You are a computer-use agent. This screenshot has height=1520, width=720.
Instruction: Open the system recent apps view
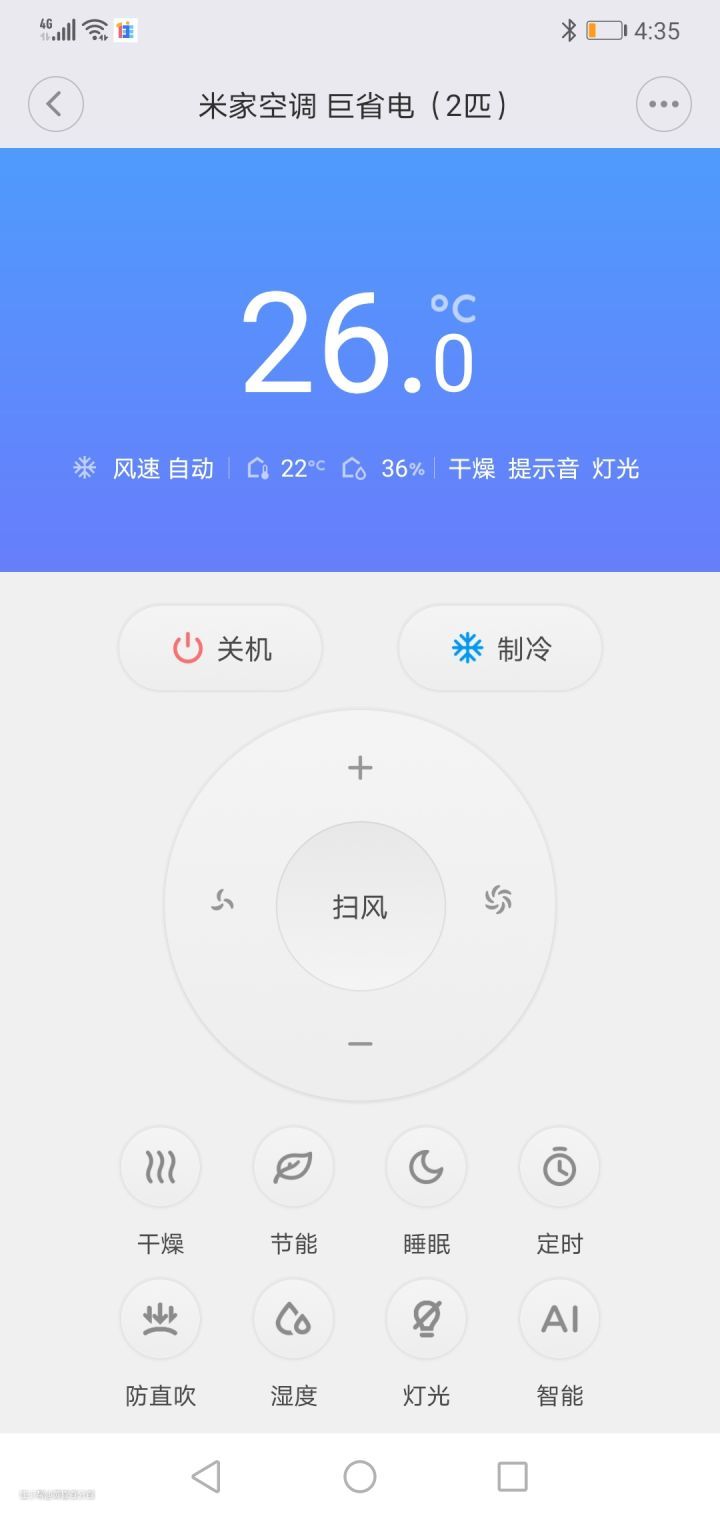pos(512,1476)
